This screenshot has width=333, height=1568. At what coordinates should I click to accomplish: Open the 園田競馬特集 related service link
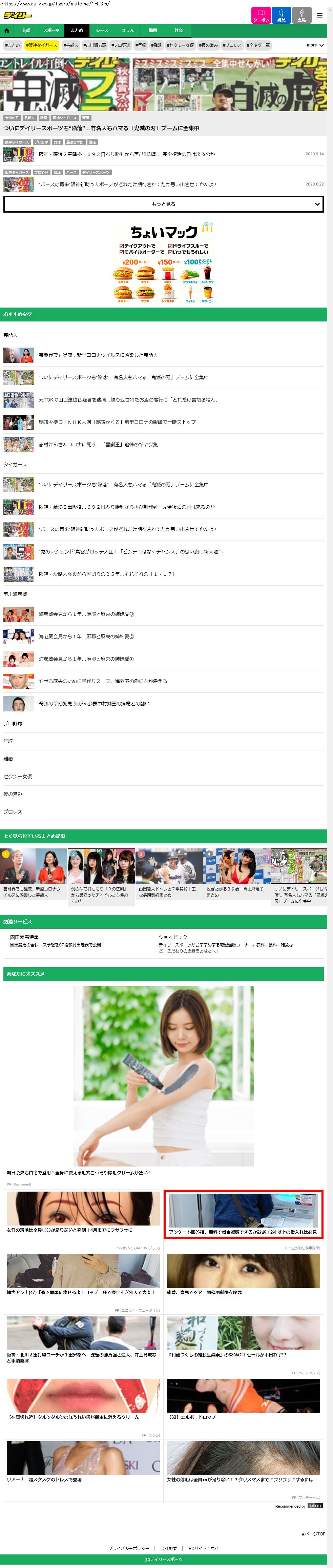click(x=24, y=937)
